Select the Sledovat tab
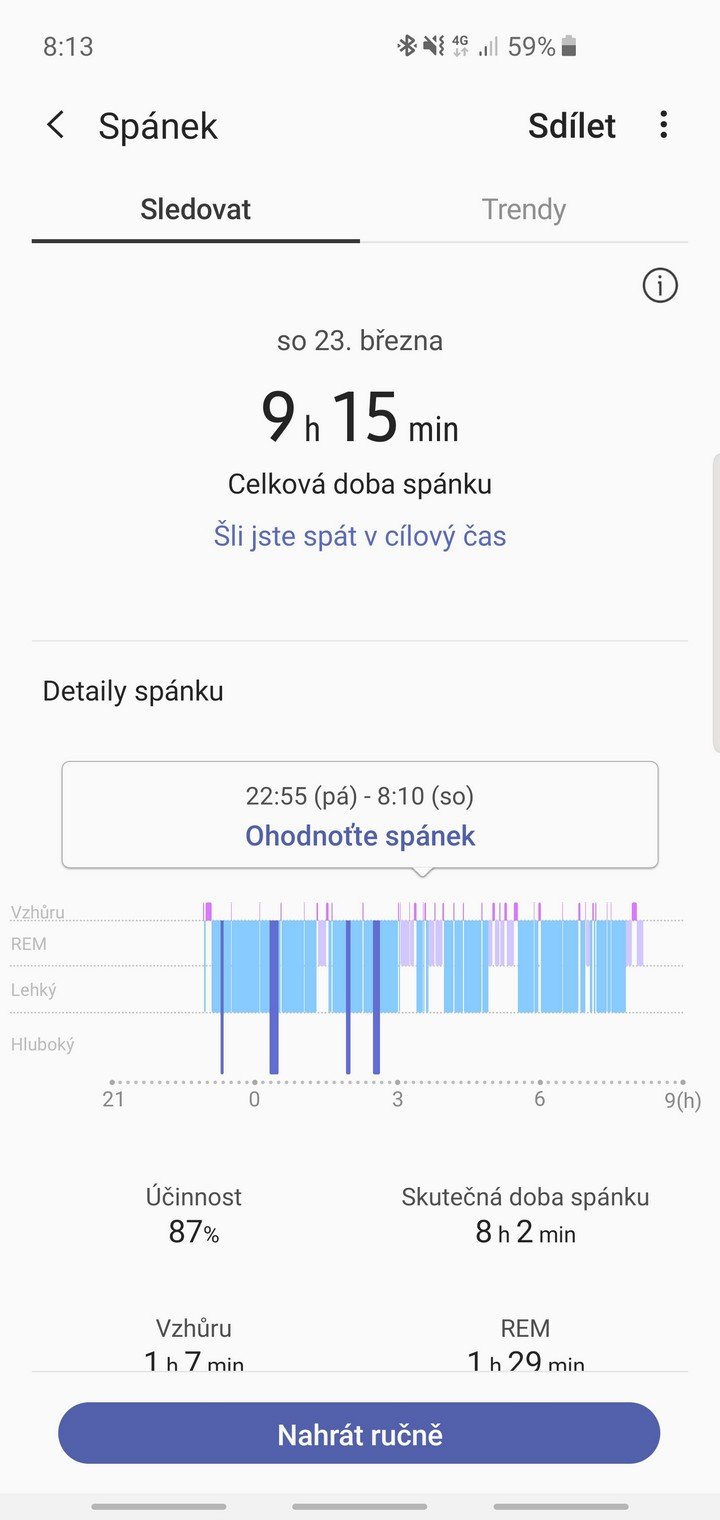720x1520 pixels. 196,209
